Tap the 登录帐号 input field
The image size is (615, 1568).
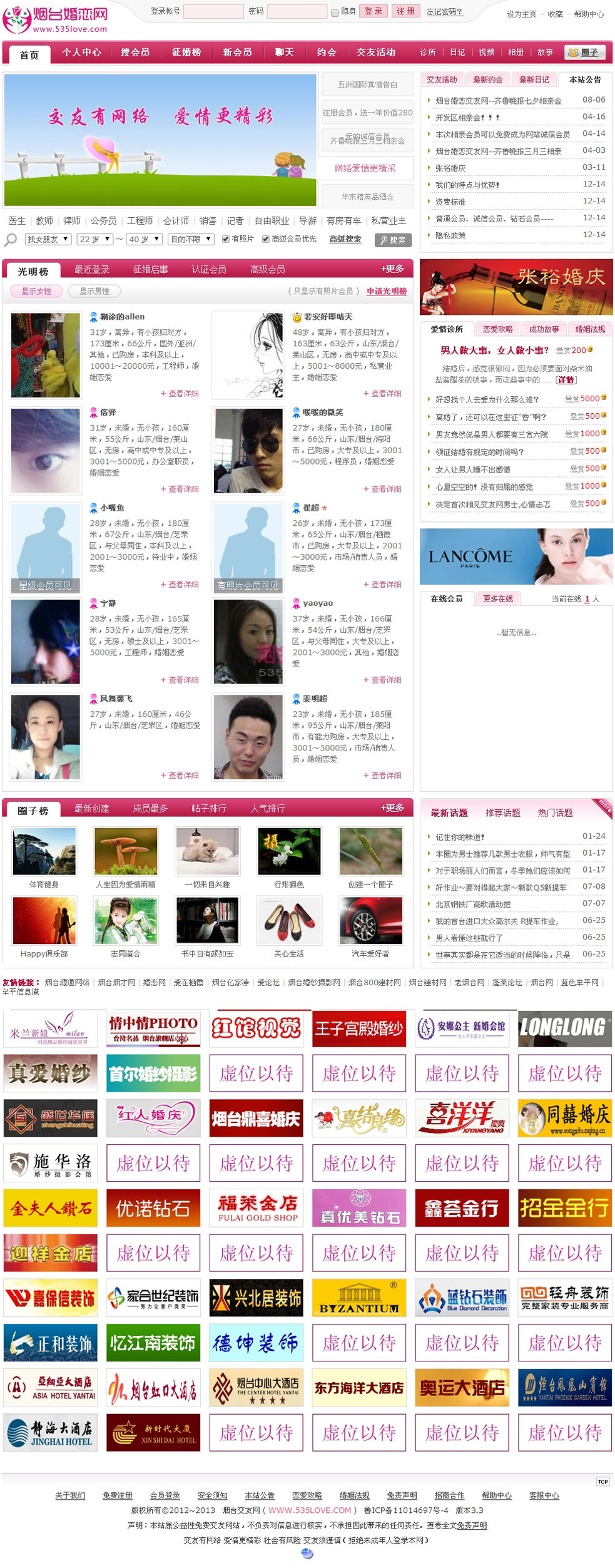tap(213, 11)
